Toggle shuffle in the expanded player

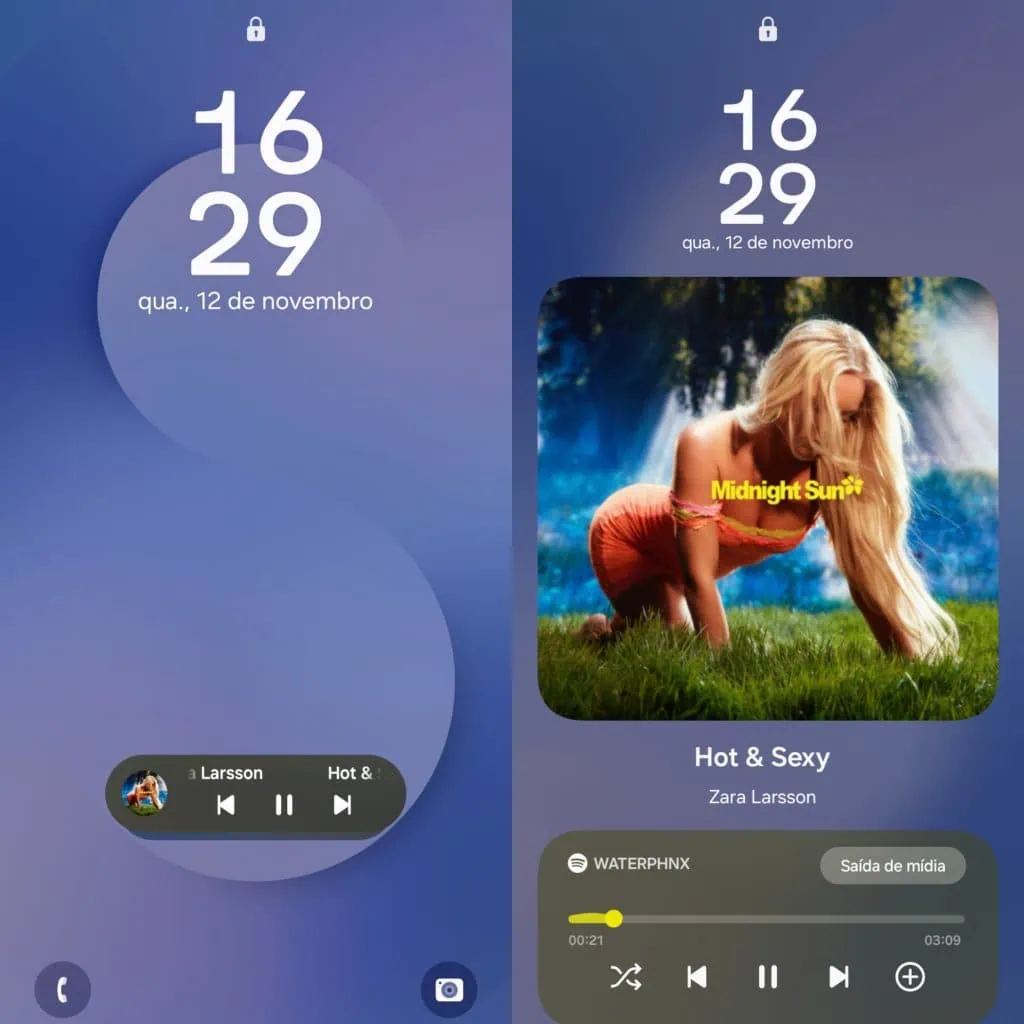[x=626, y=977]
